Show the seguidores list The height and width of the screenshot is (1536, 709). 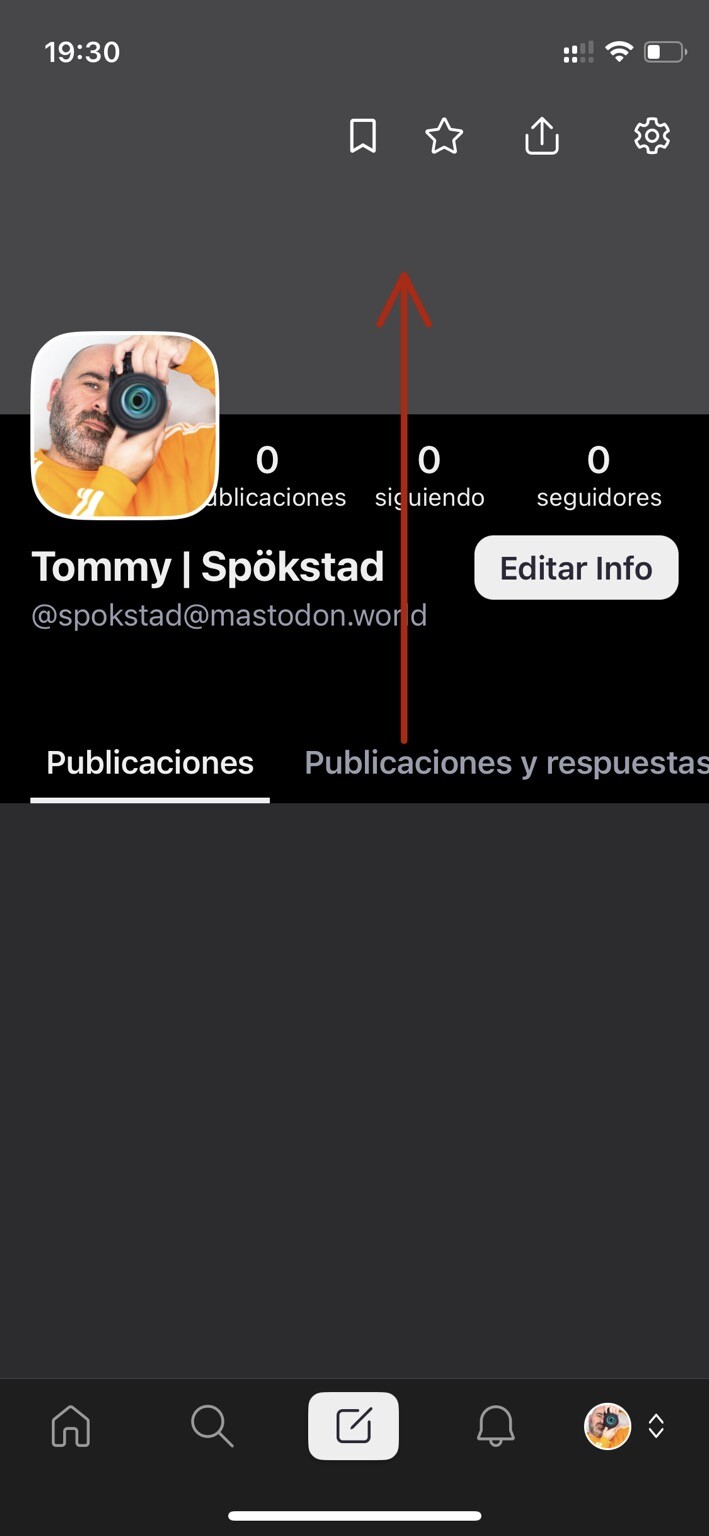[598, 476]
